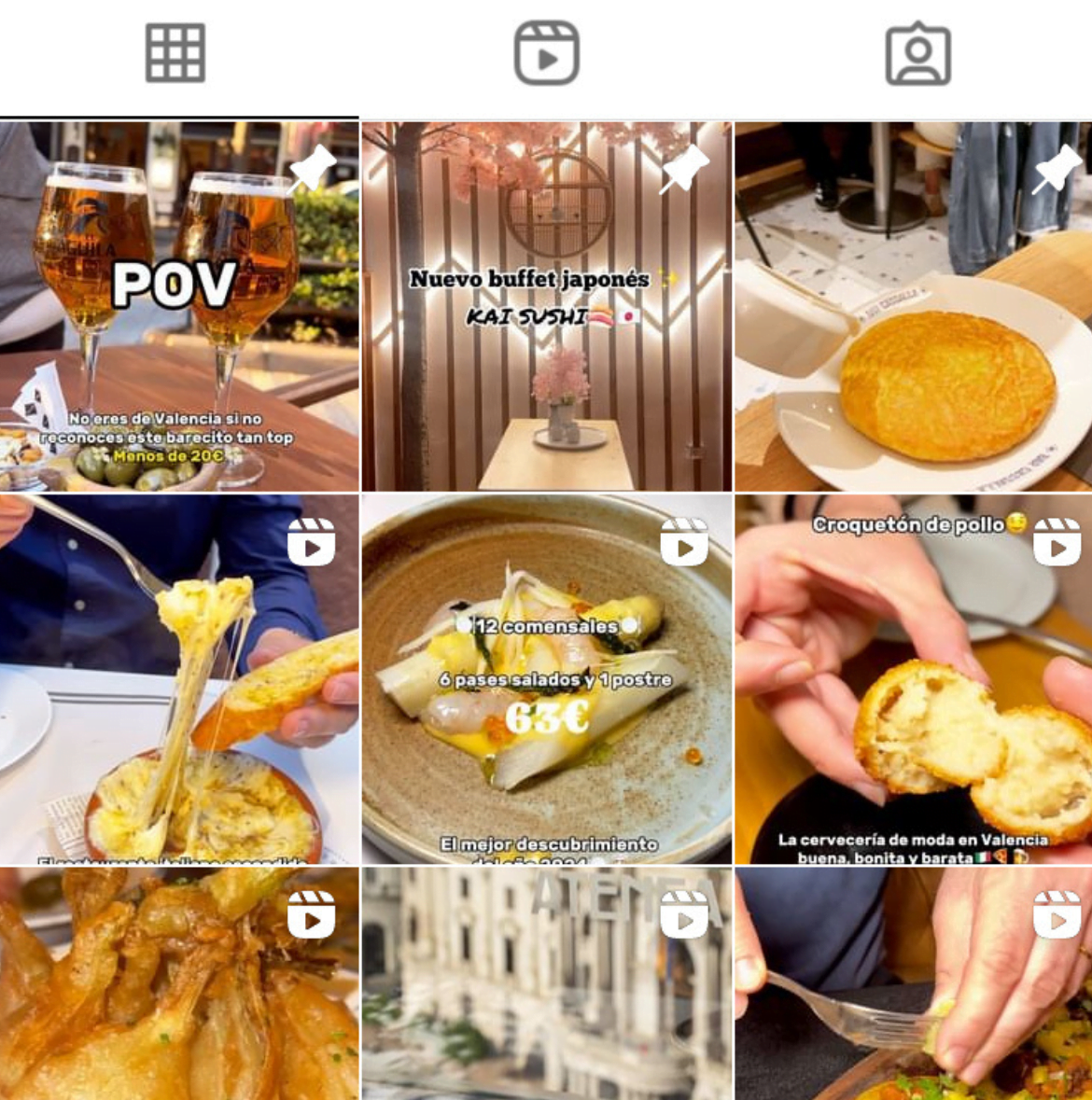
Task: Open the reel with fork and colorful dish
Action: click(x=913, y=984)
